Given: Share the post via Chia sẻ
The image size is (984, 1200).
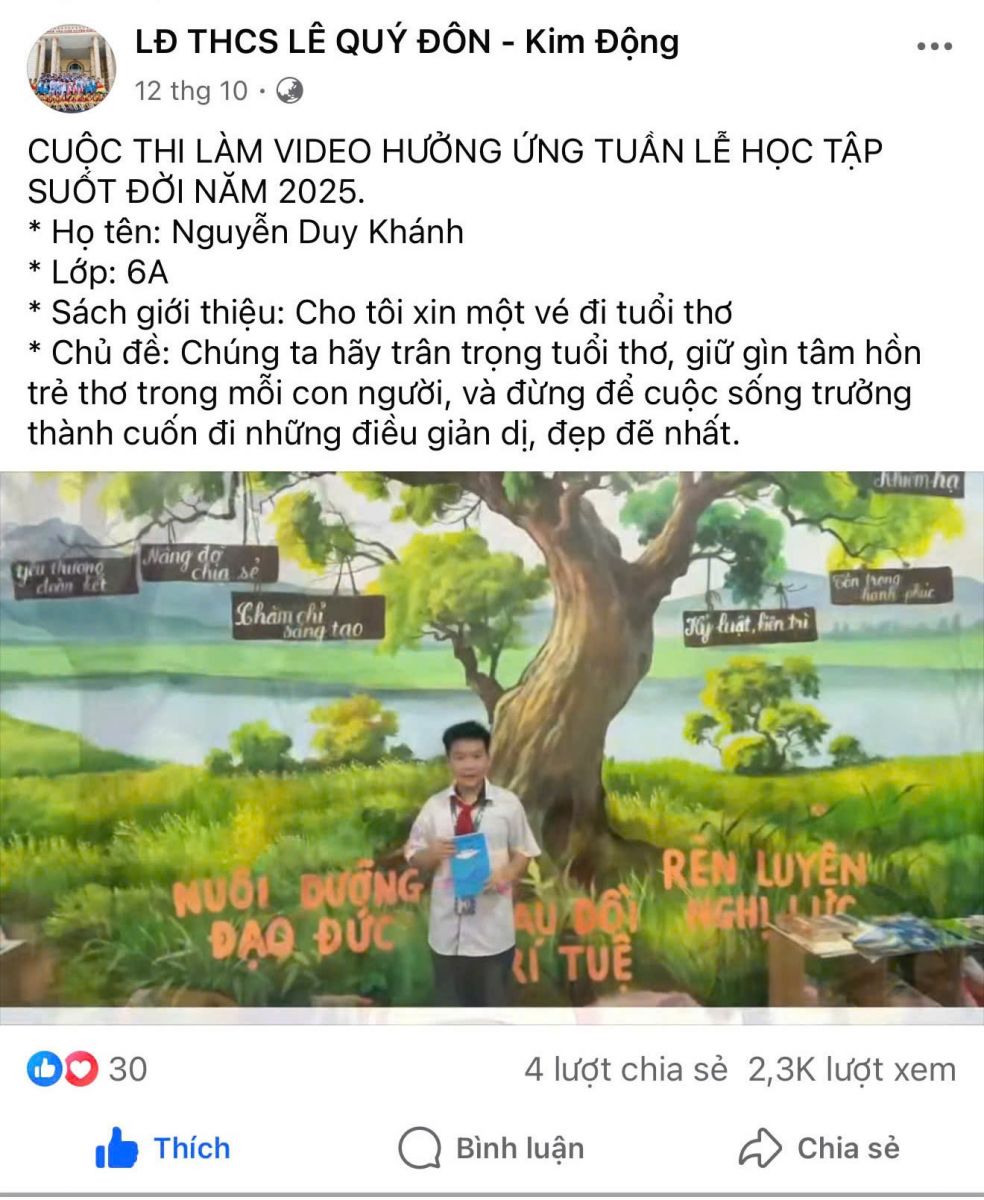Looking at the screenshot, I should point(819,1148).
